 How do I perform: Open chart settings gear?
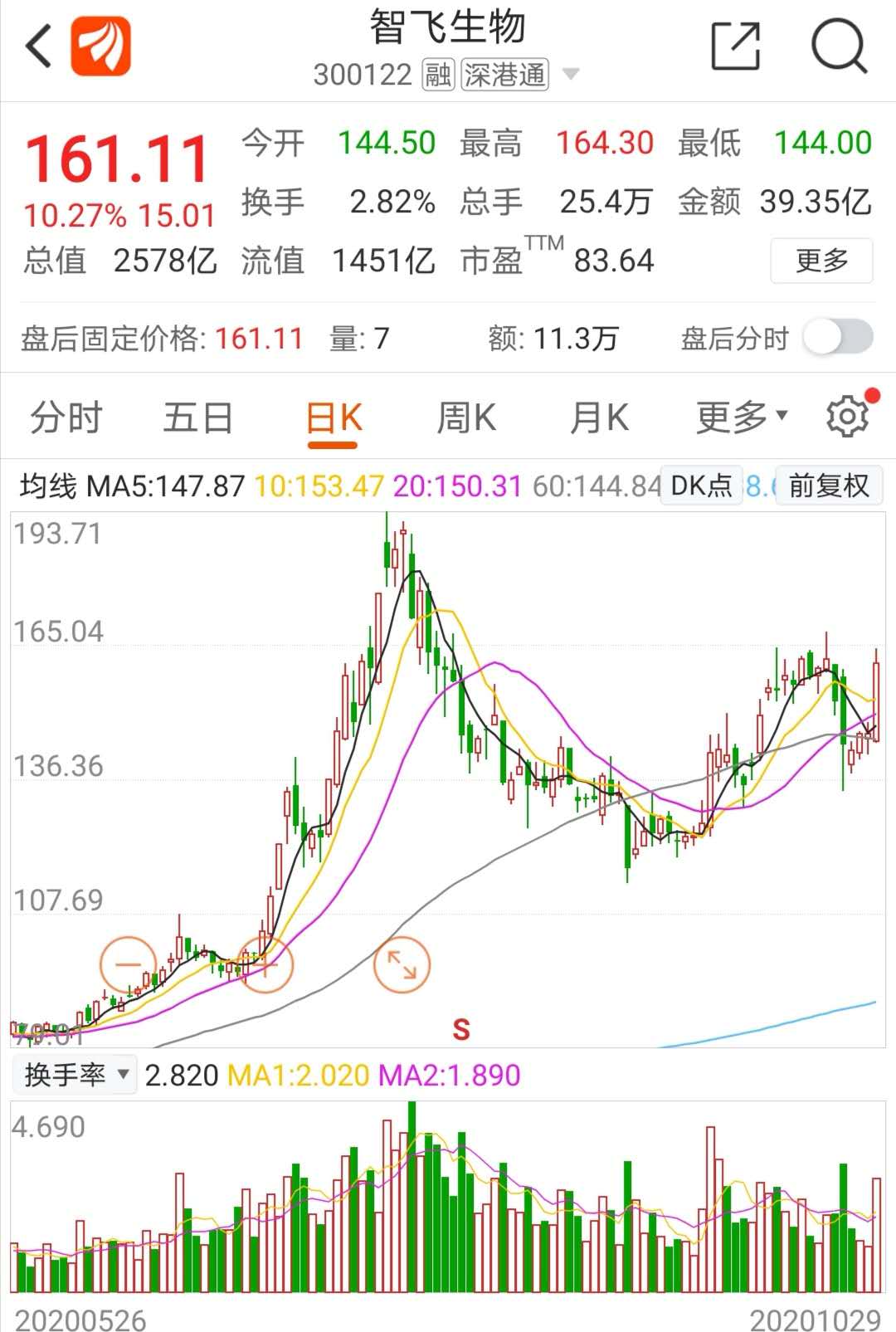tap(847, 417)
